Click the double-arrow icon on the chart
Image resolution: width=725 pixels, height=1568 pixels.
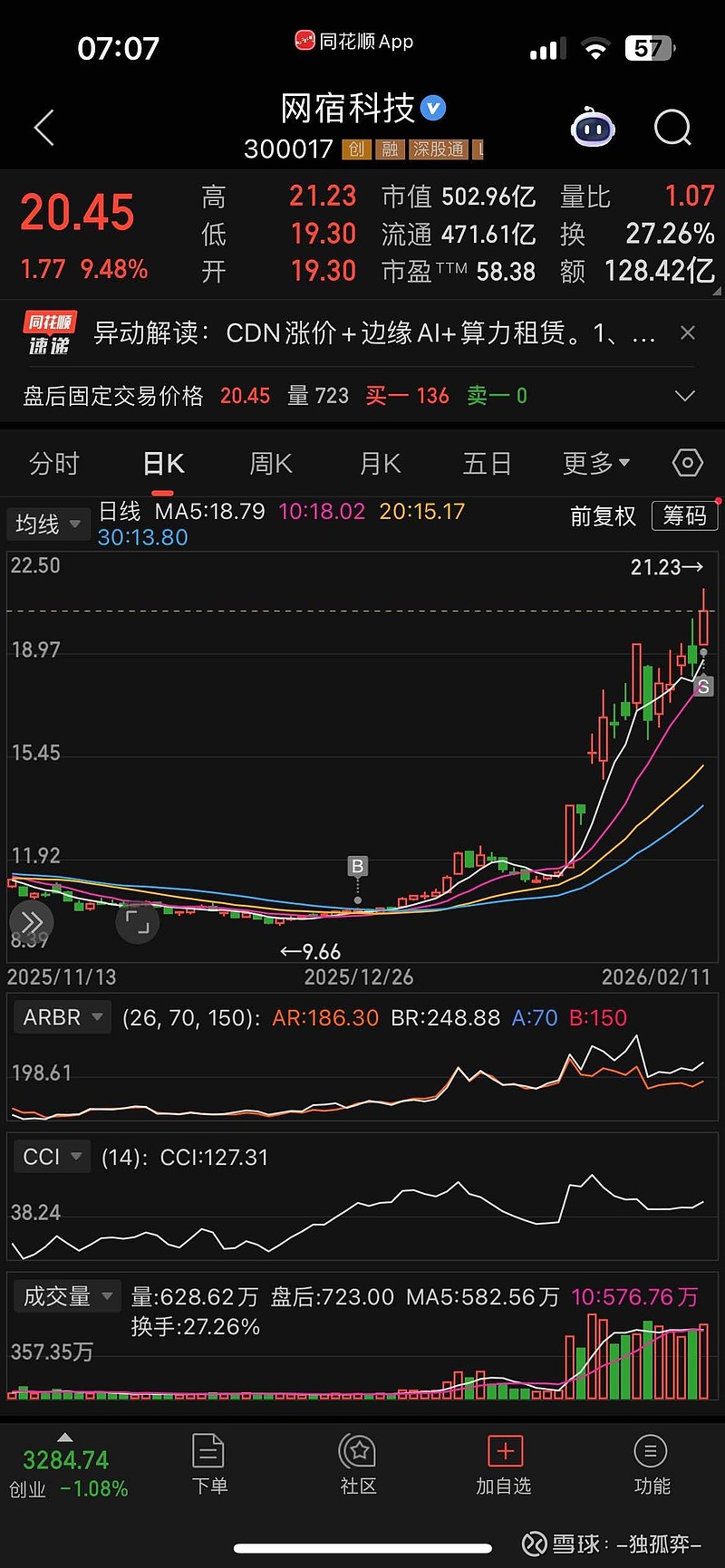click(x=33, y=922)
